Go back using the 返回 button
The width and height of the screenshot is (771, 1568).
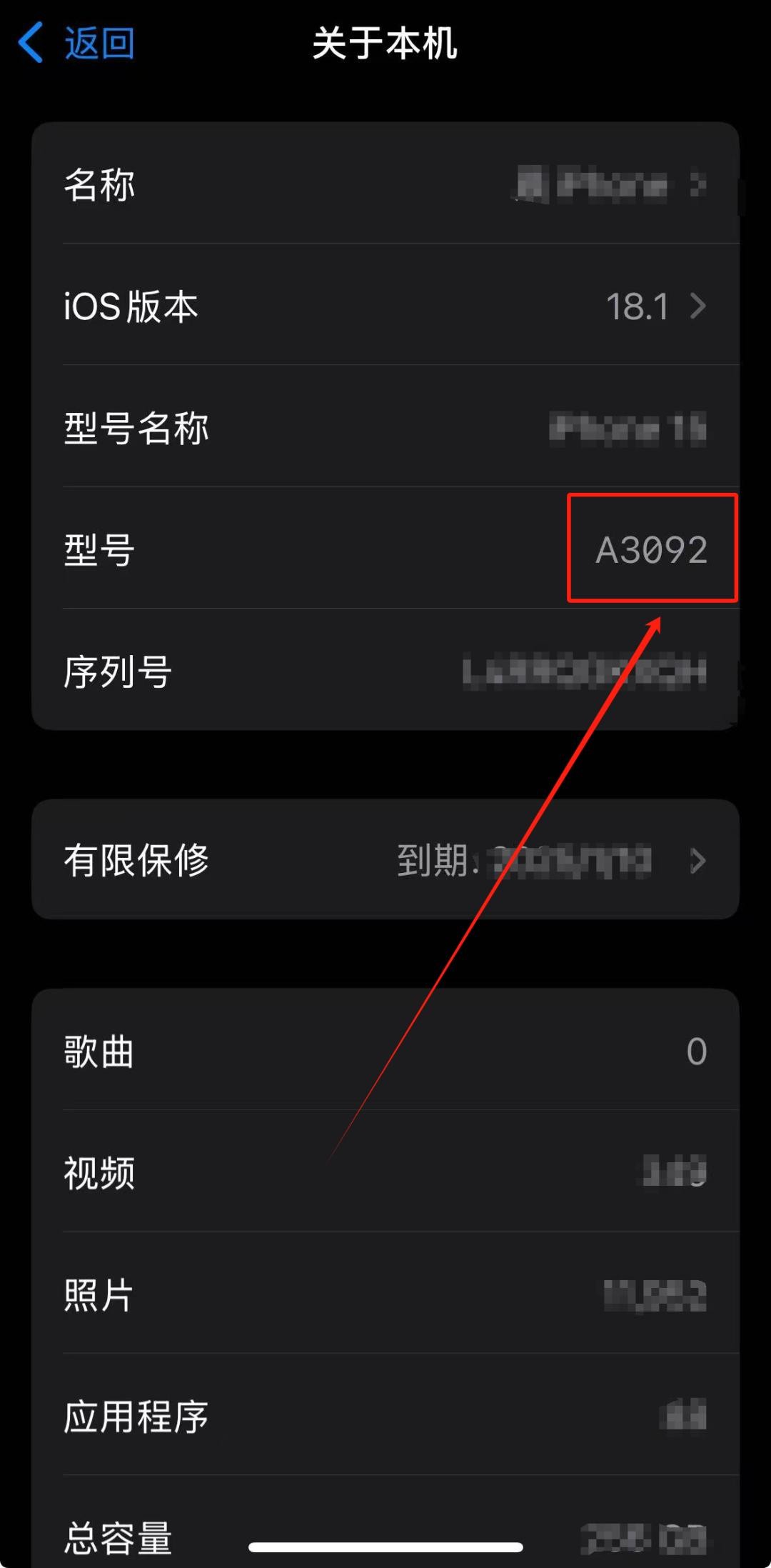(x=77, y=43)
